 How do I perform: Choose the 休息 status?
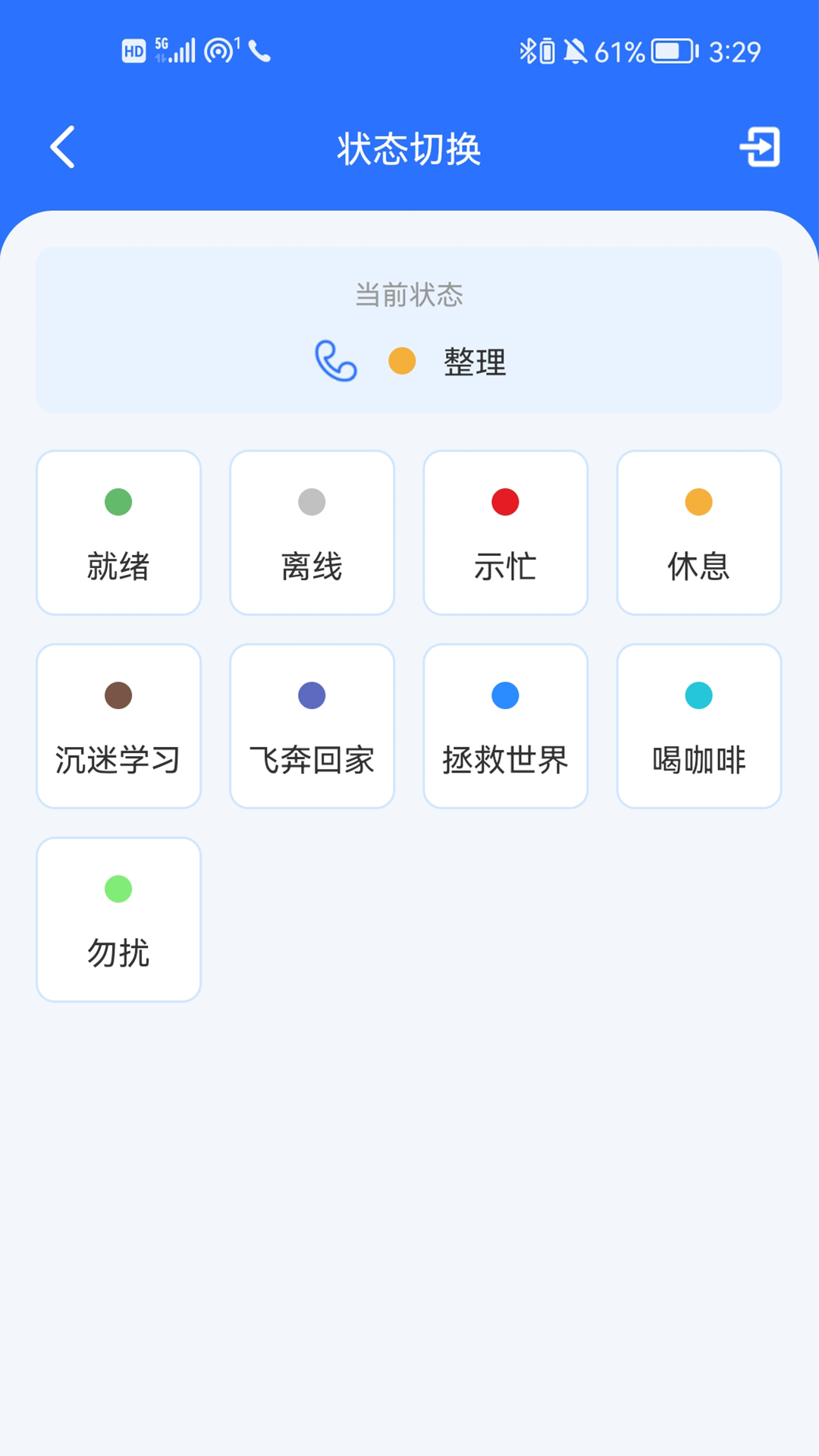pos(699,532)
